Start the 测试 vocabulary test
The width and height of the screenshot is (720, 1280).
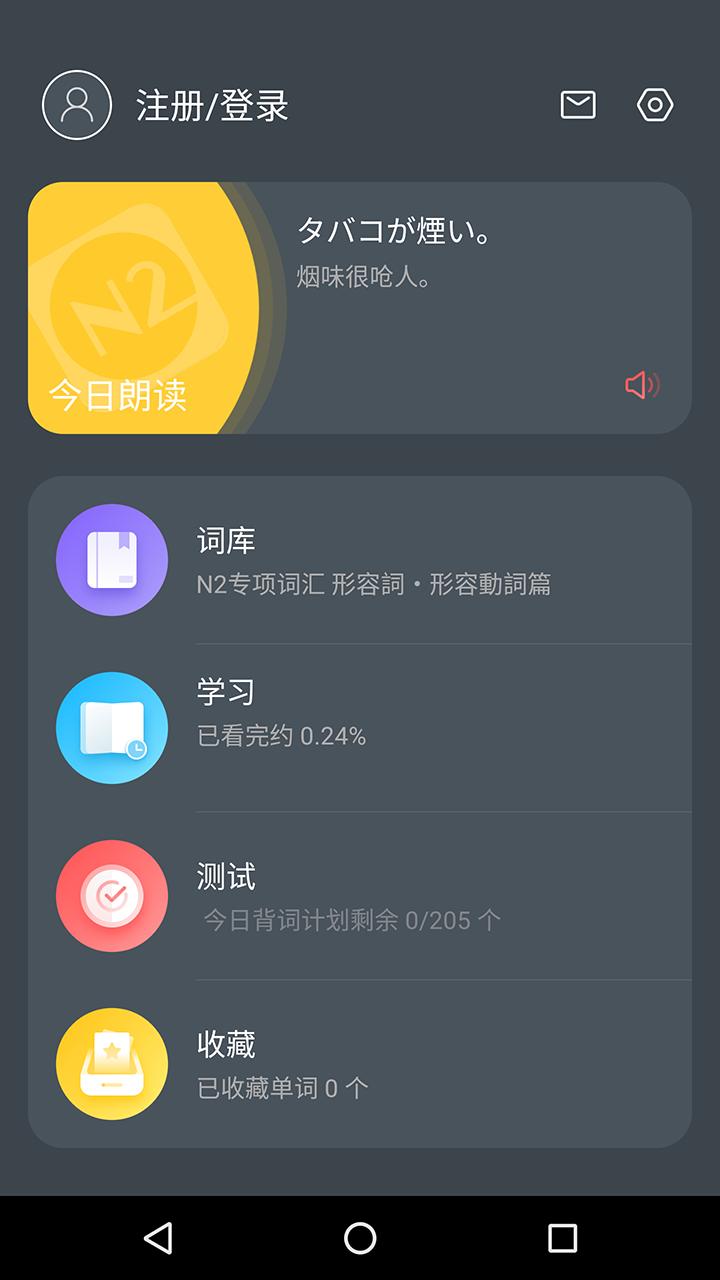click(x=225, y=876)
